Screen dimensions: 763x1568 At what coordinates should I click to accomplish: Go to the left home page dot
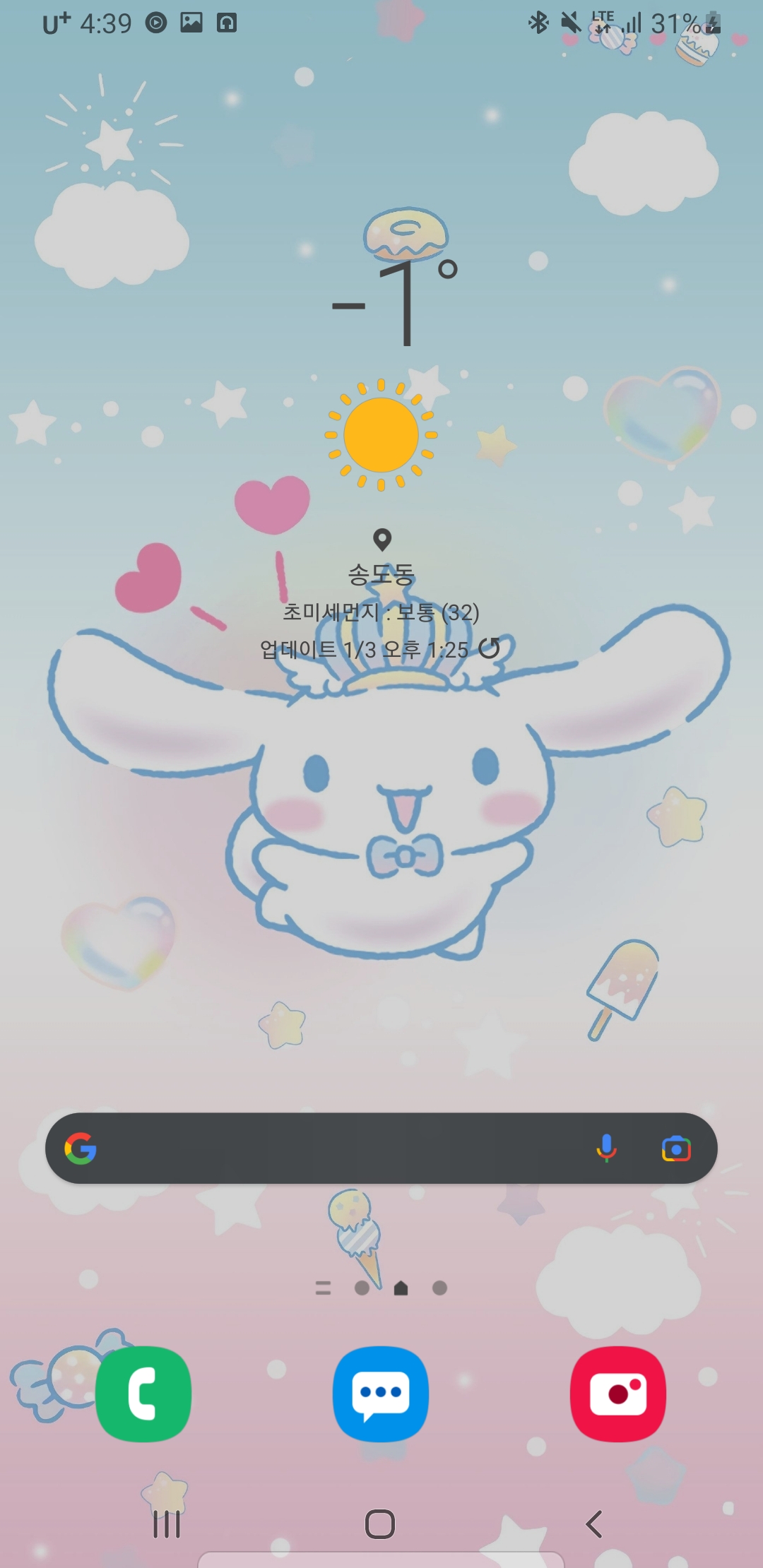[x=362, y=1288]
